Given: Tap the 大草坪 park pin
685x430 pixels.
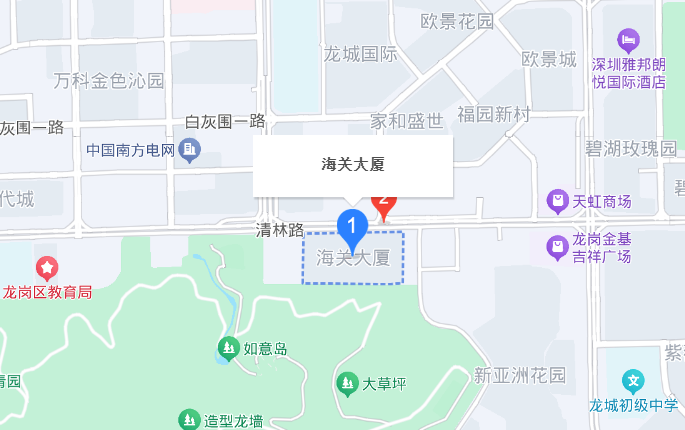Looking at the screenshot, I should 347,383.
